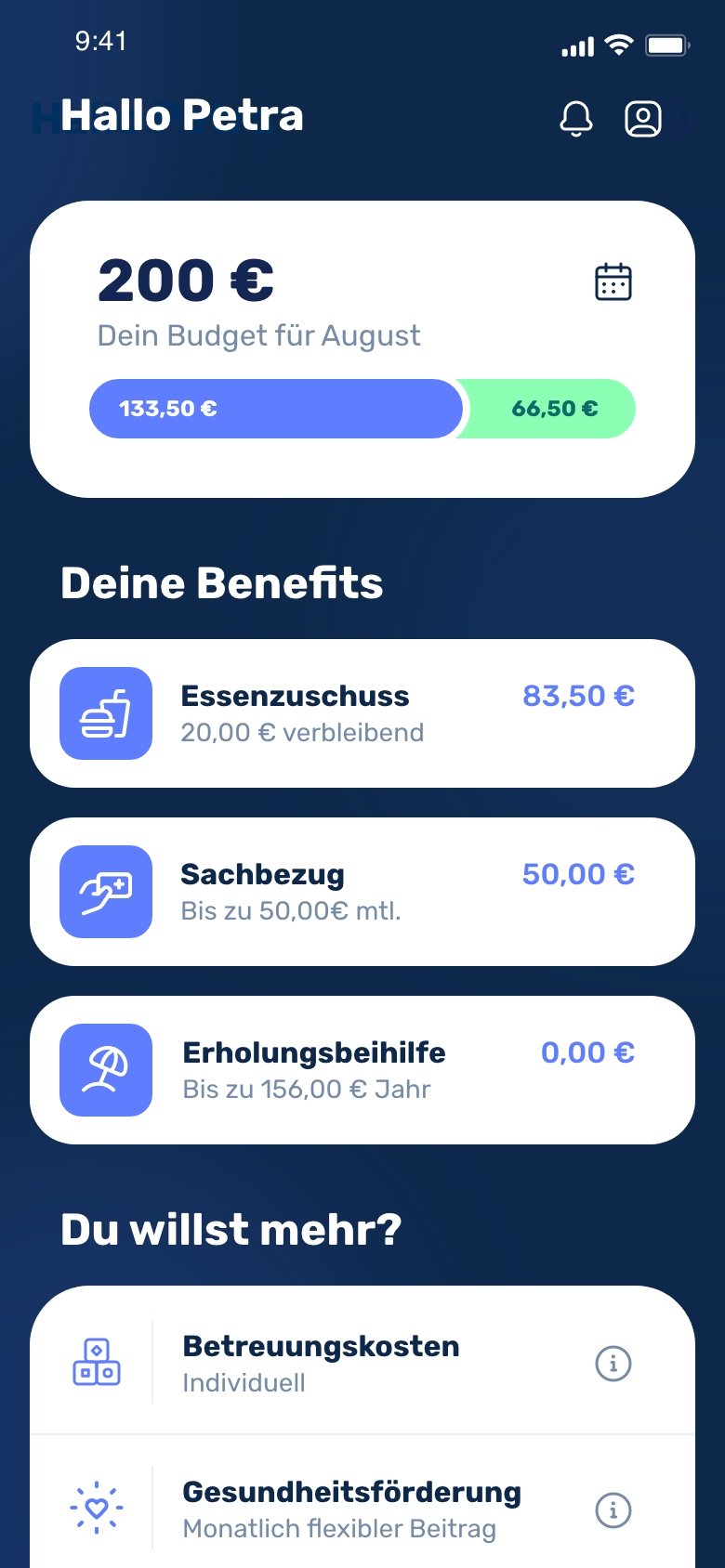Show info for Gesundheitsförderung
This screenshot has width=725, height=1568.
click(613, 1510)
